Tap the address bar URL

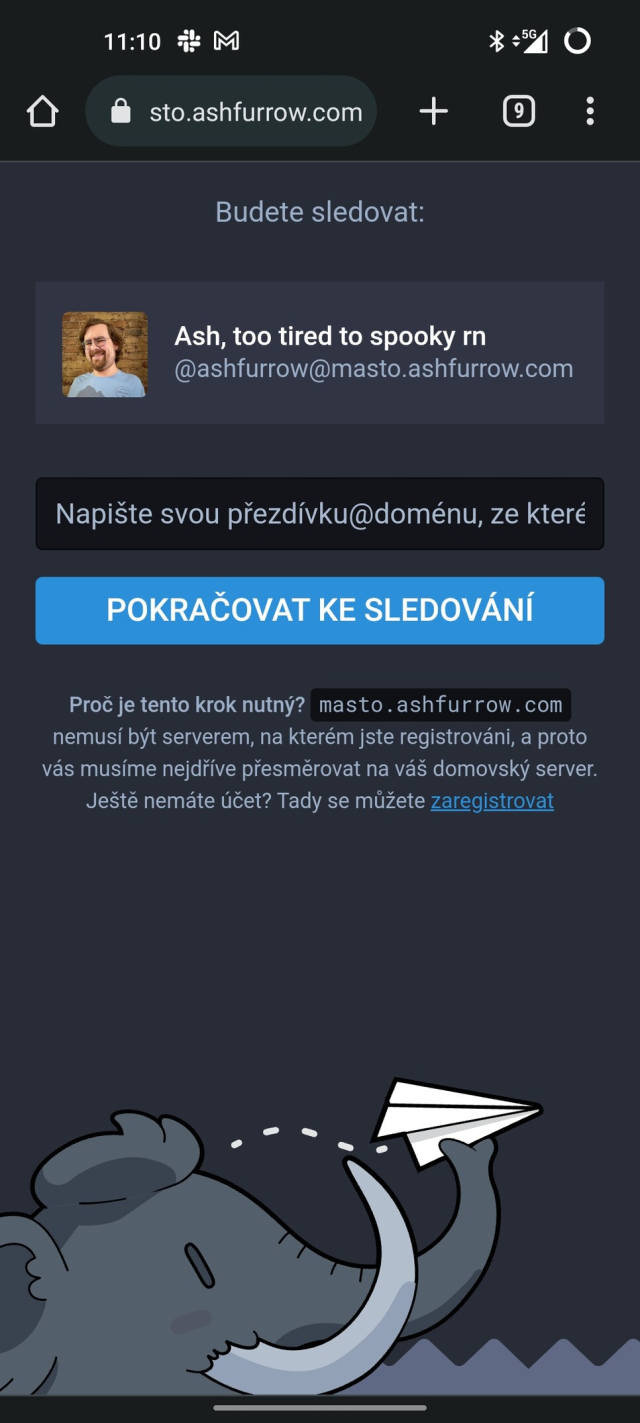pos(255,112)
